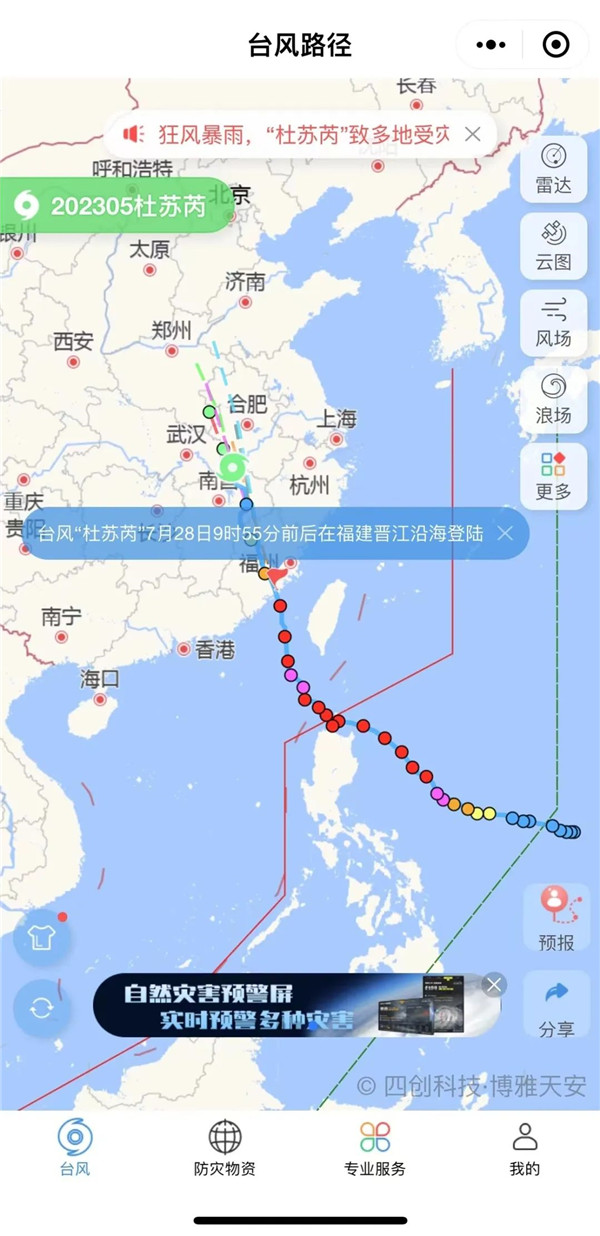Show the 云图 satellite cloud layer

coord(553,245)
